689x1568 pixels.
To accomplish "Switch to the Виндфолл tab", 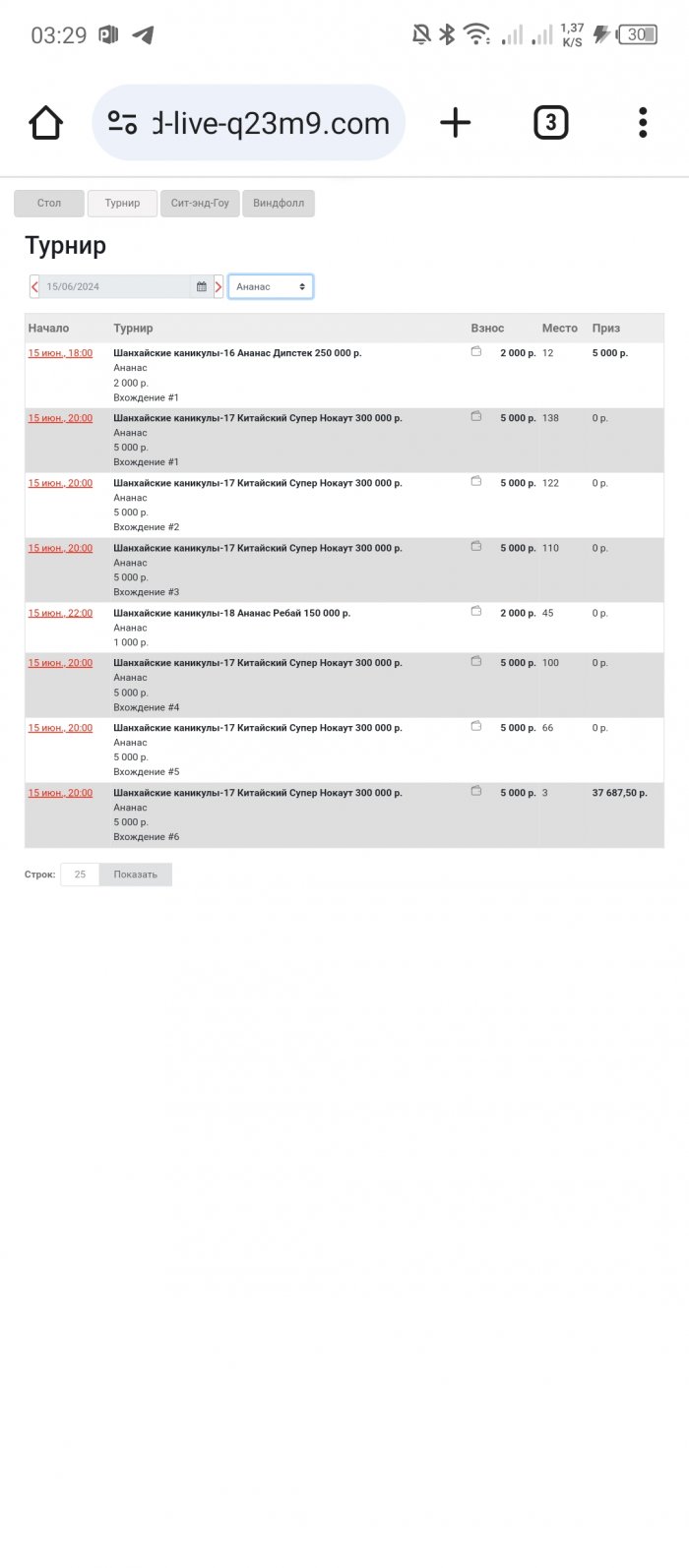I will coord(279,204).
